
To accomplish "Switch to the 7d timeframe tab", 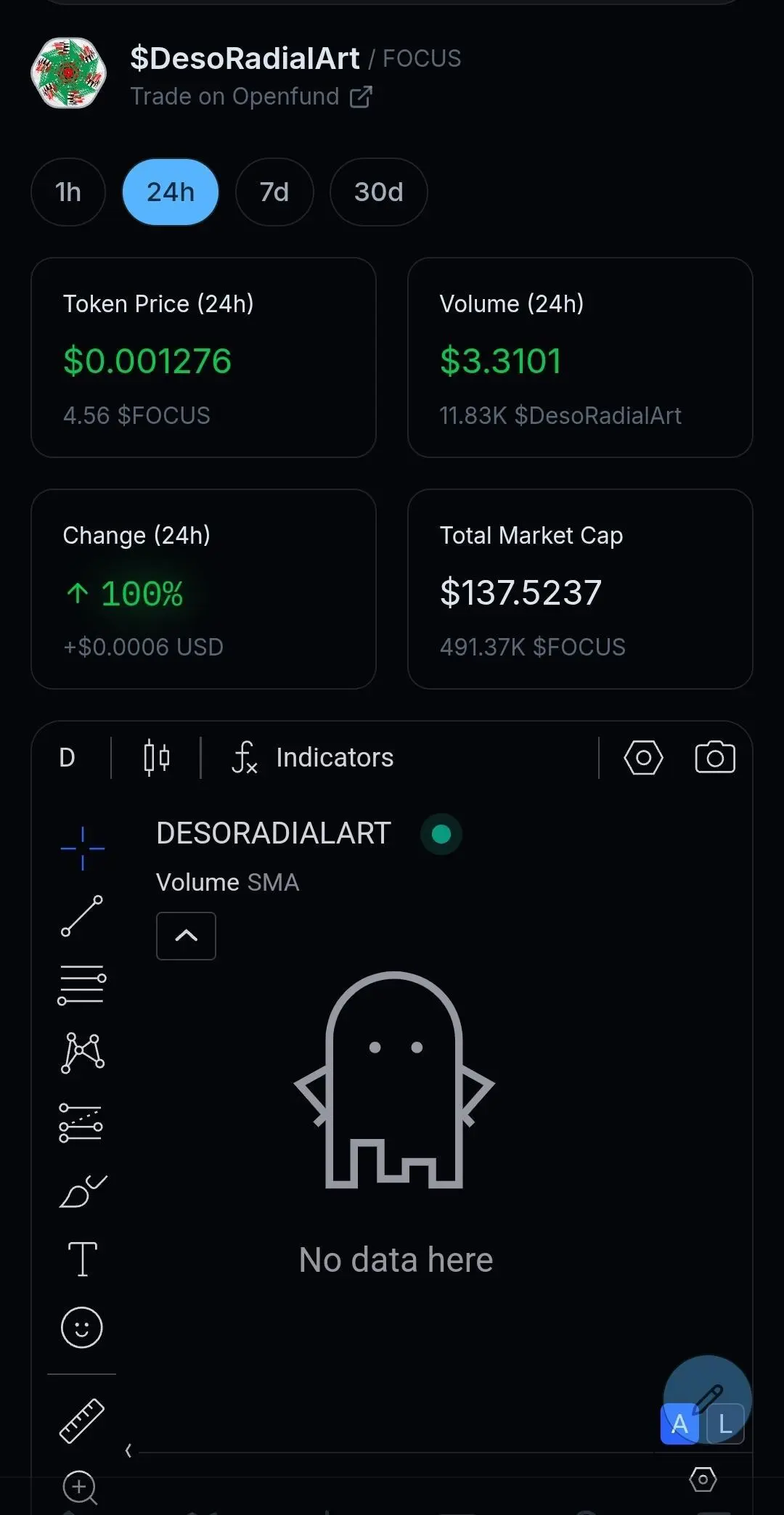I will pos(274,192).
